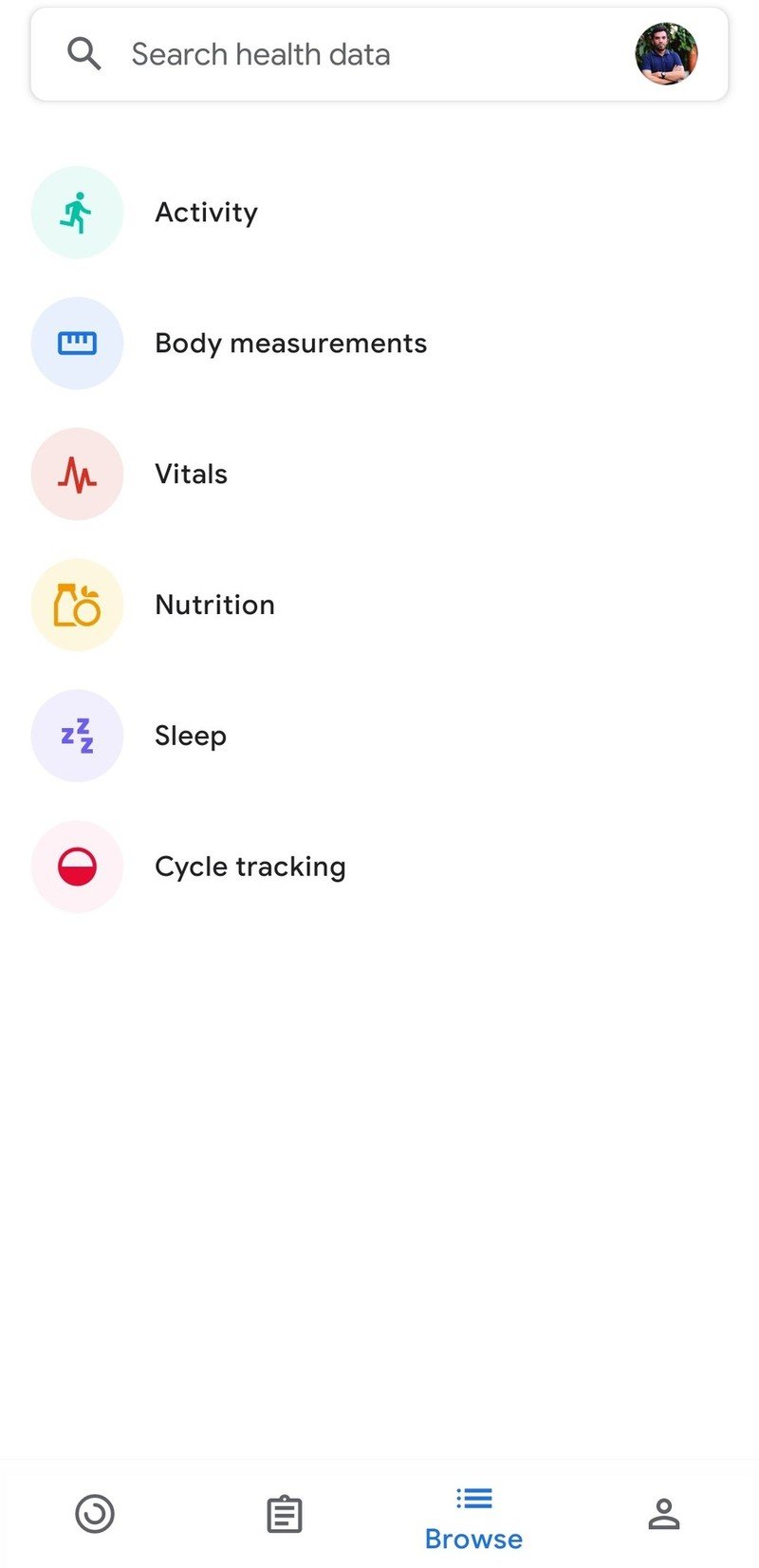Open the account profile picture

[666, 54]
